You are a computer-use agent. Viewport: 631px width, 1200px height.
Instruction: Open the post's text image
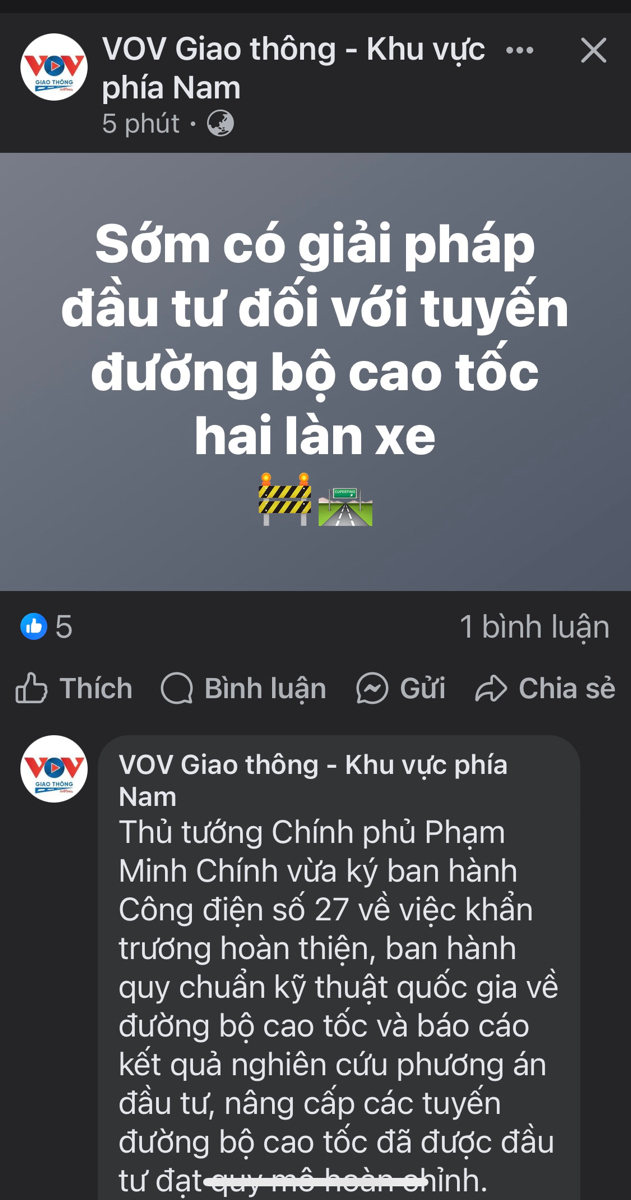point(315,371)
